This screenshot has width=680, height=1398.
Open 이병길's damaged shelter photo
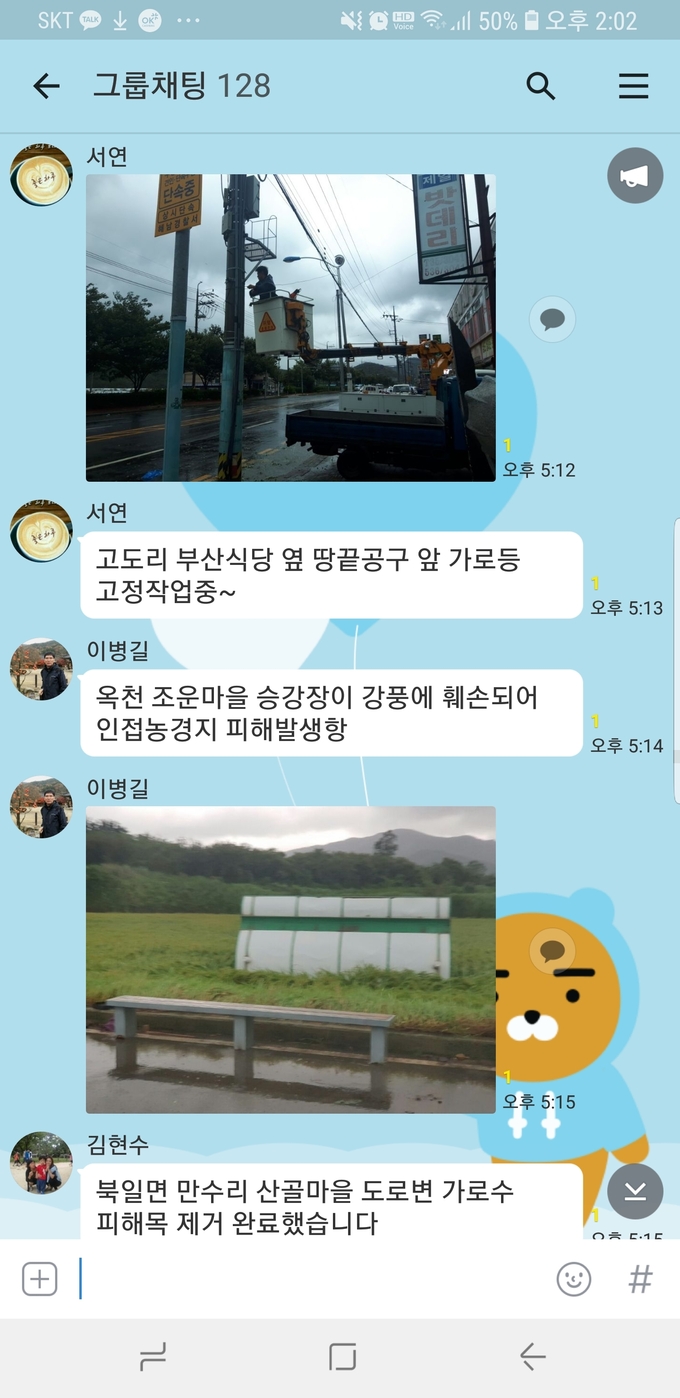pos(290,959)
